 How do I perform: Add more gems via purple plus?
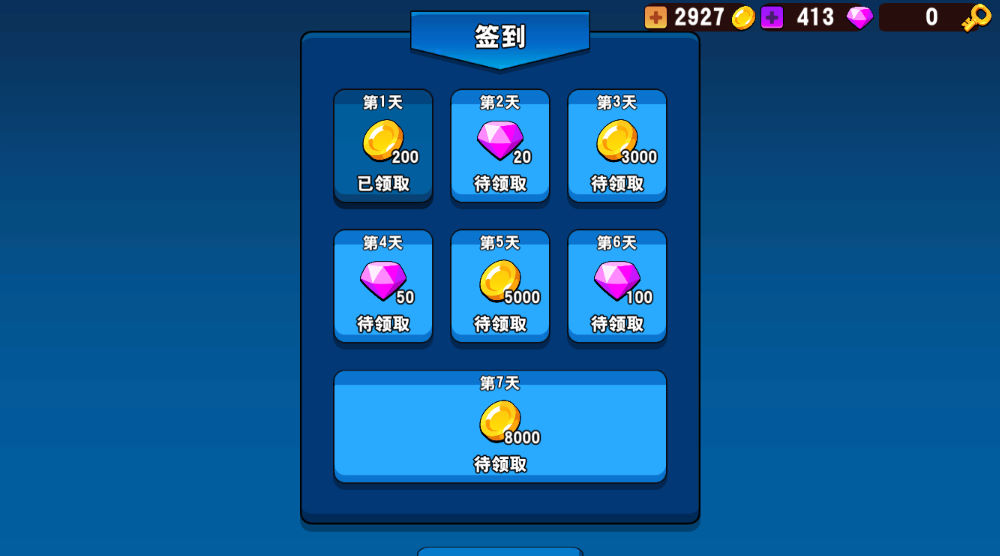(x=772, y=17)
